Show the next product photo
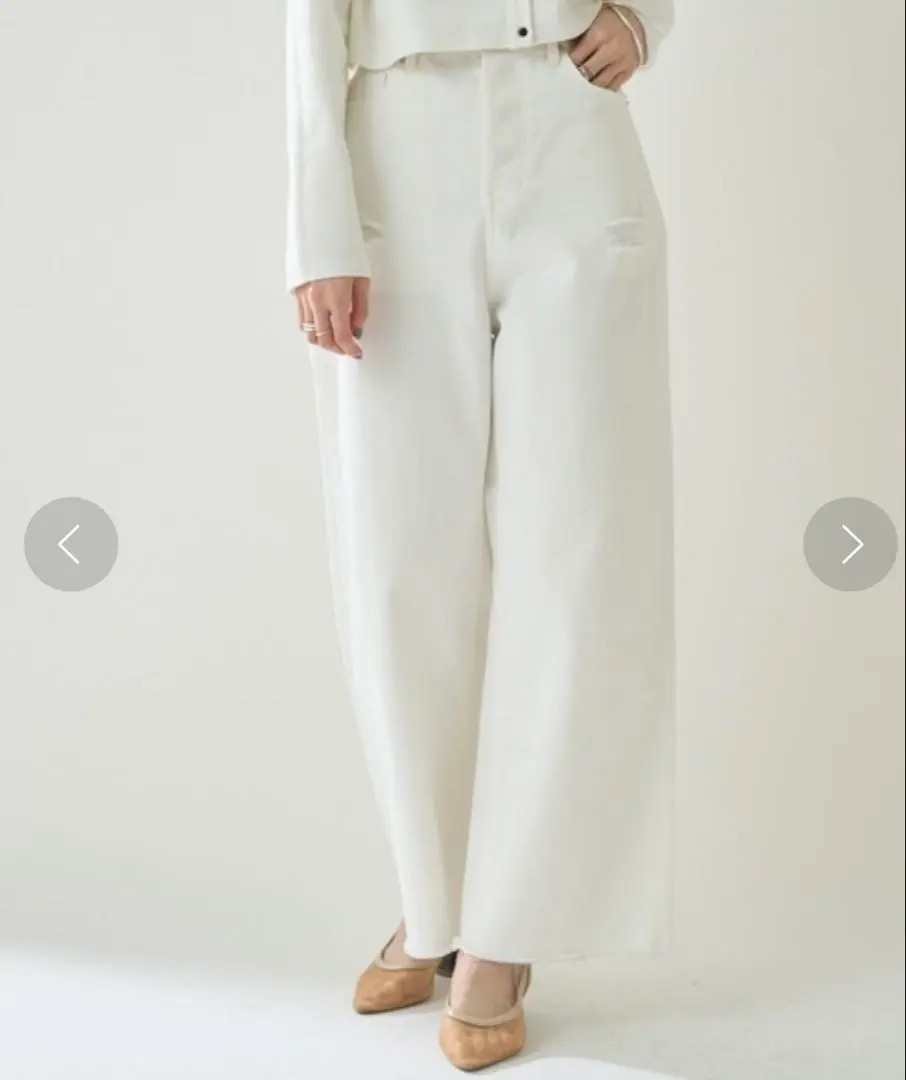The width and height of the screenshot is (906, 1080). (850, 544)
